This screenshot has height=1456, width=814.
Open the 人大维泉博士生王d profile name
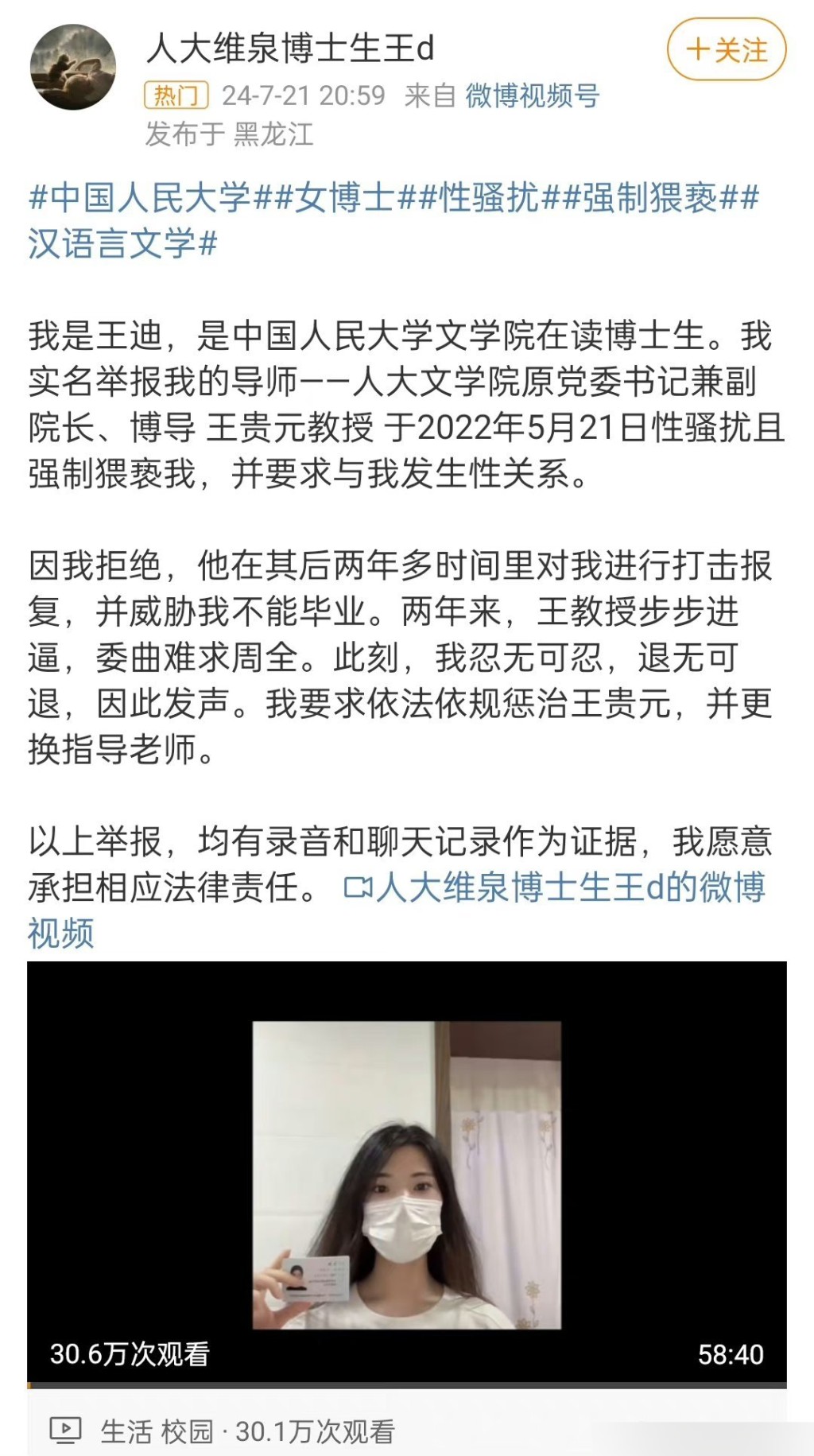tap(289, 49)
